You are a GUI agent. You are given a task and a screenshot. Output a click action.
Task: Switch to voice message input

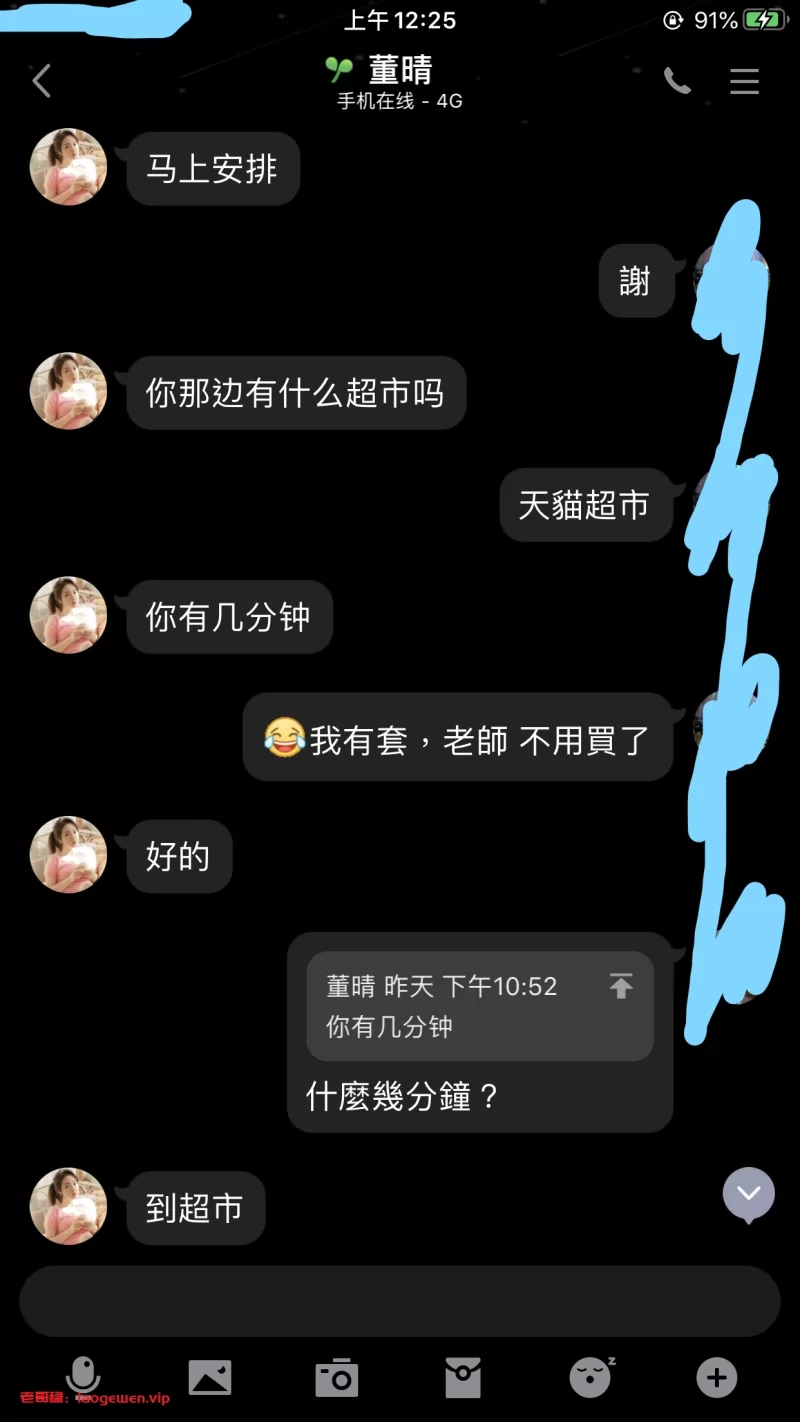pyautogui.click(x=84, y=1378)
